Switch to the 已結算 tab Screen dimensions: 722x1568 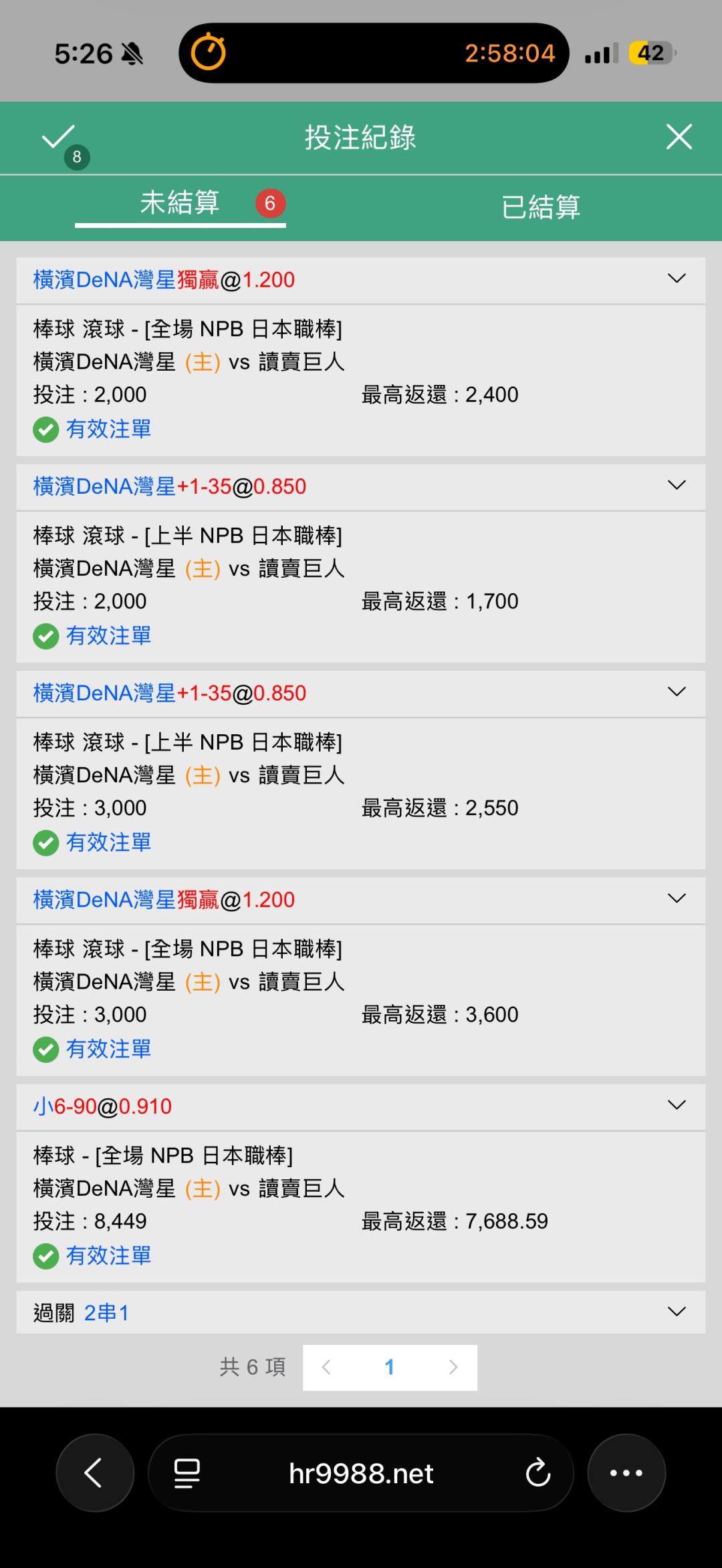click(541, 207)
